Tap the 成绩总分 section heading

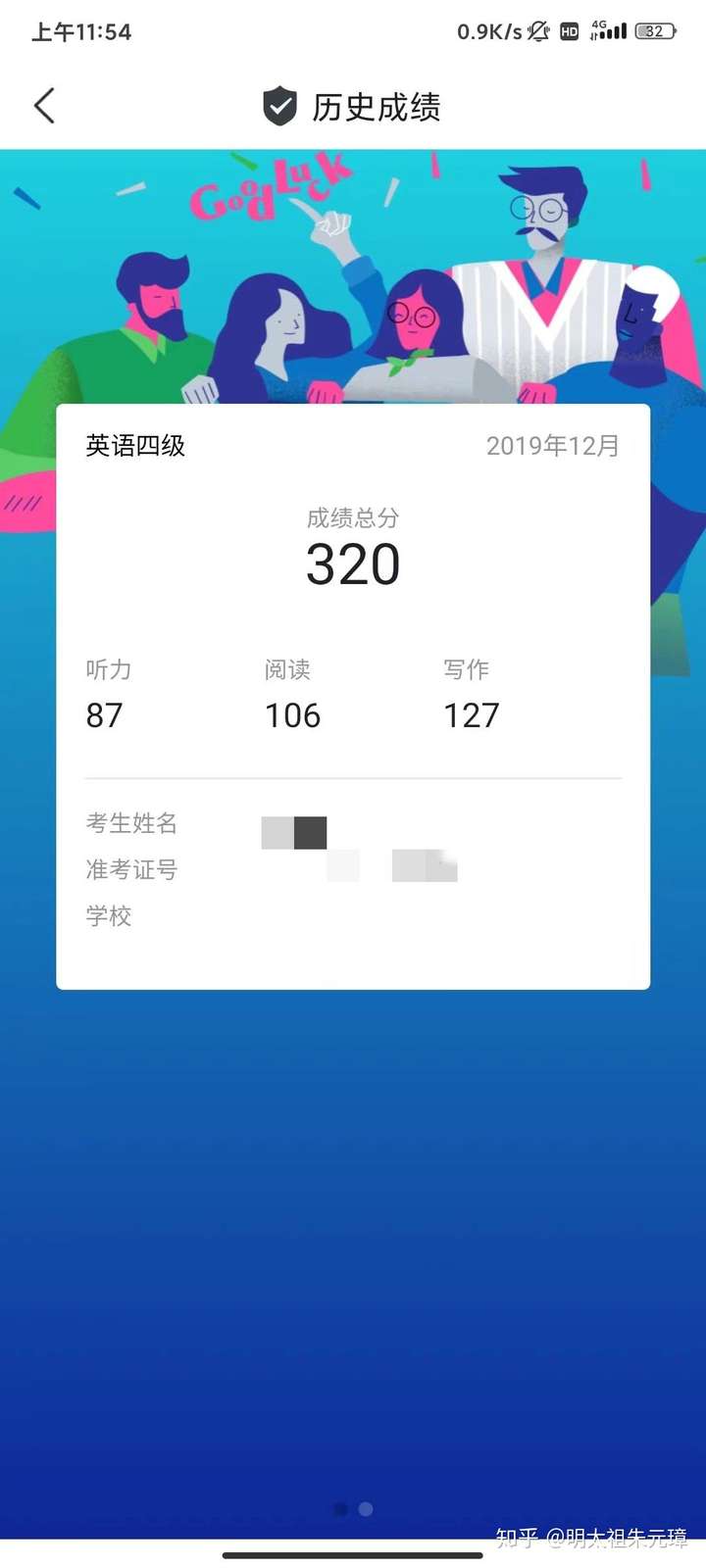click(353, 517)
